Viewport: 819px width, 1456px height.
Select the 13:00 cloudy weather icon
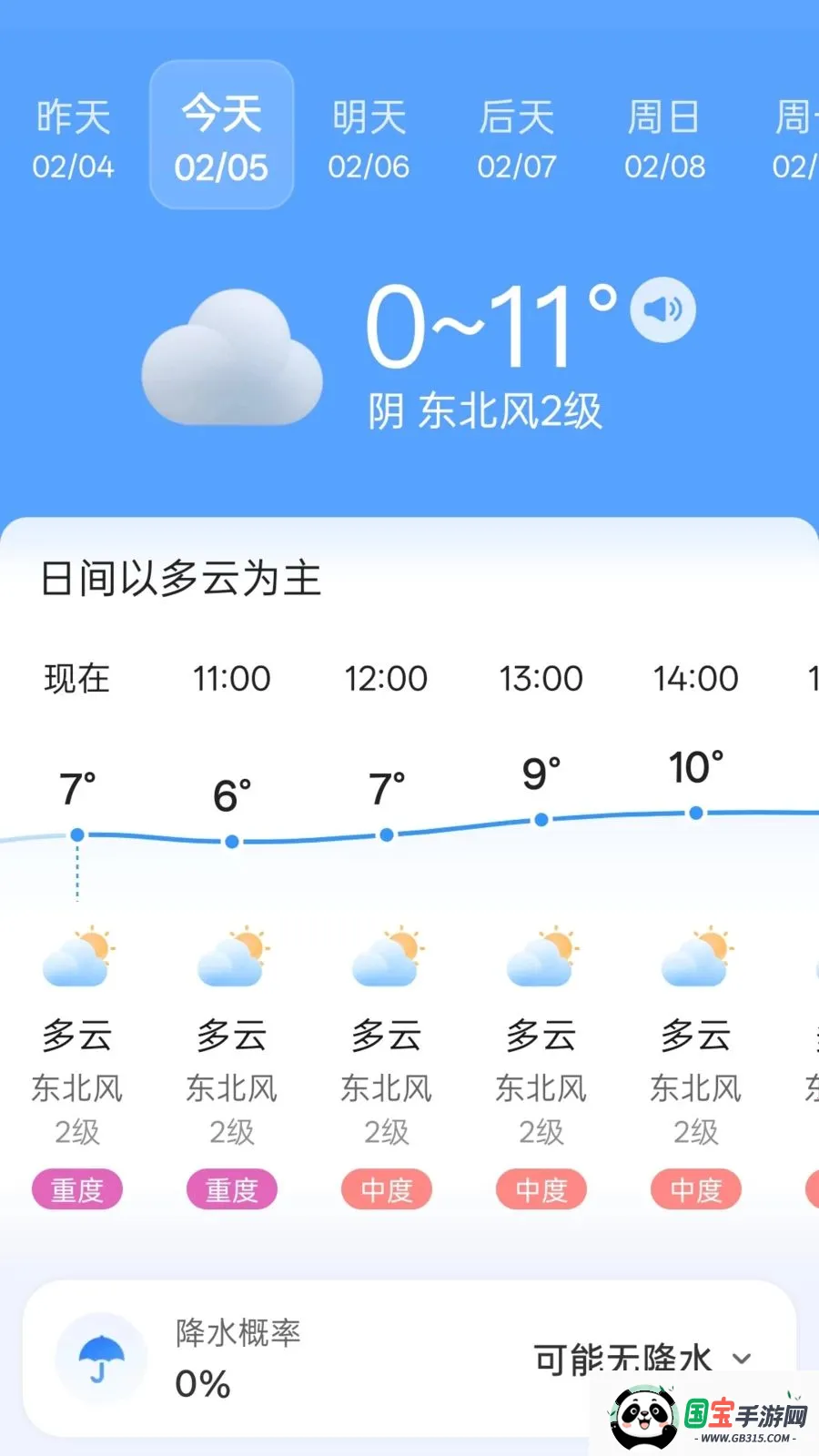pyautogui.click(x=541, y=955)
